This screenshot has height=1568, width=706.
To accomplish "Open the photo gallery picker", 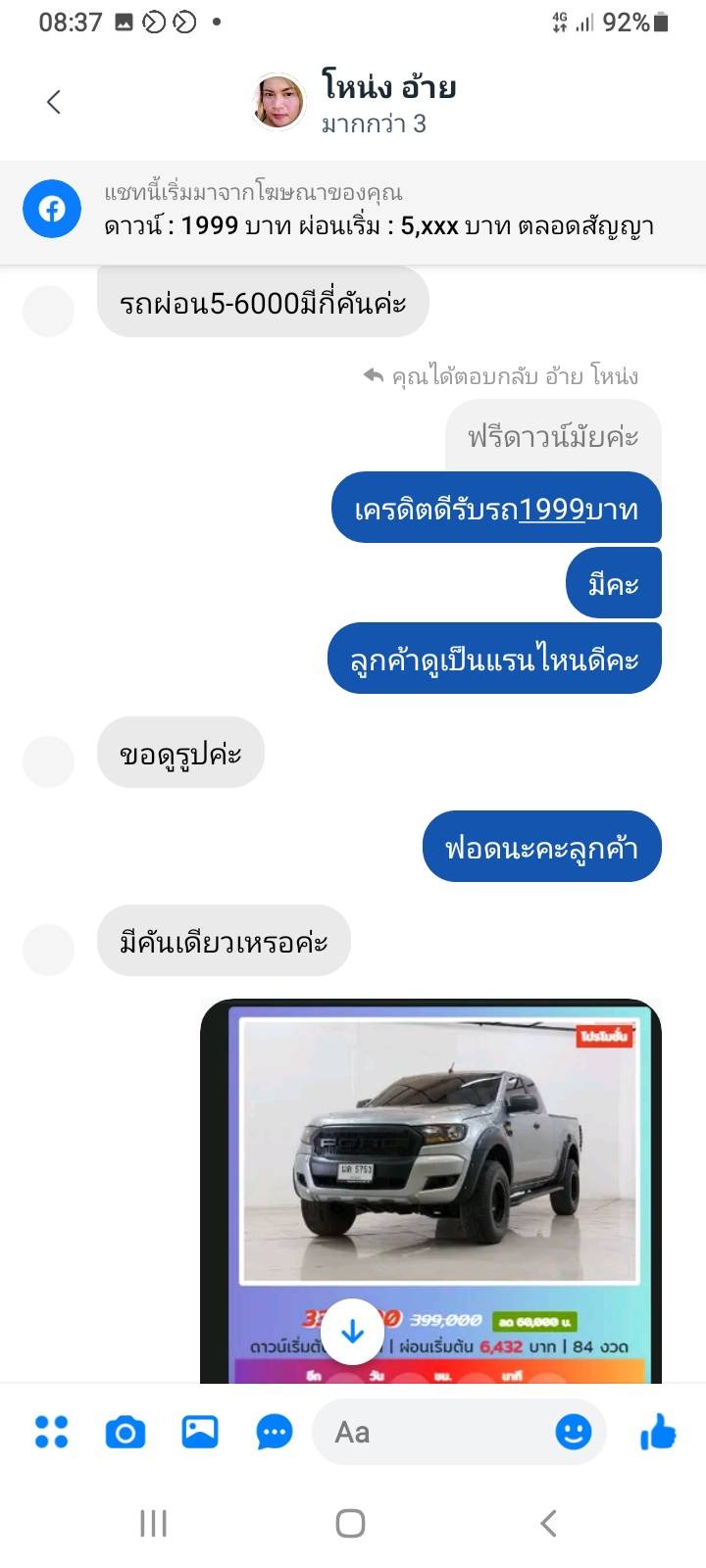I will point(200,1432).
